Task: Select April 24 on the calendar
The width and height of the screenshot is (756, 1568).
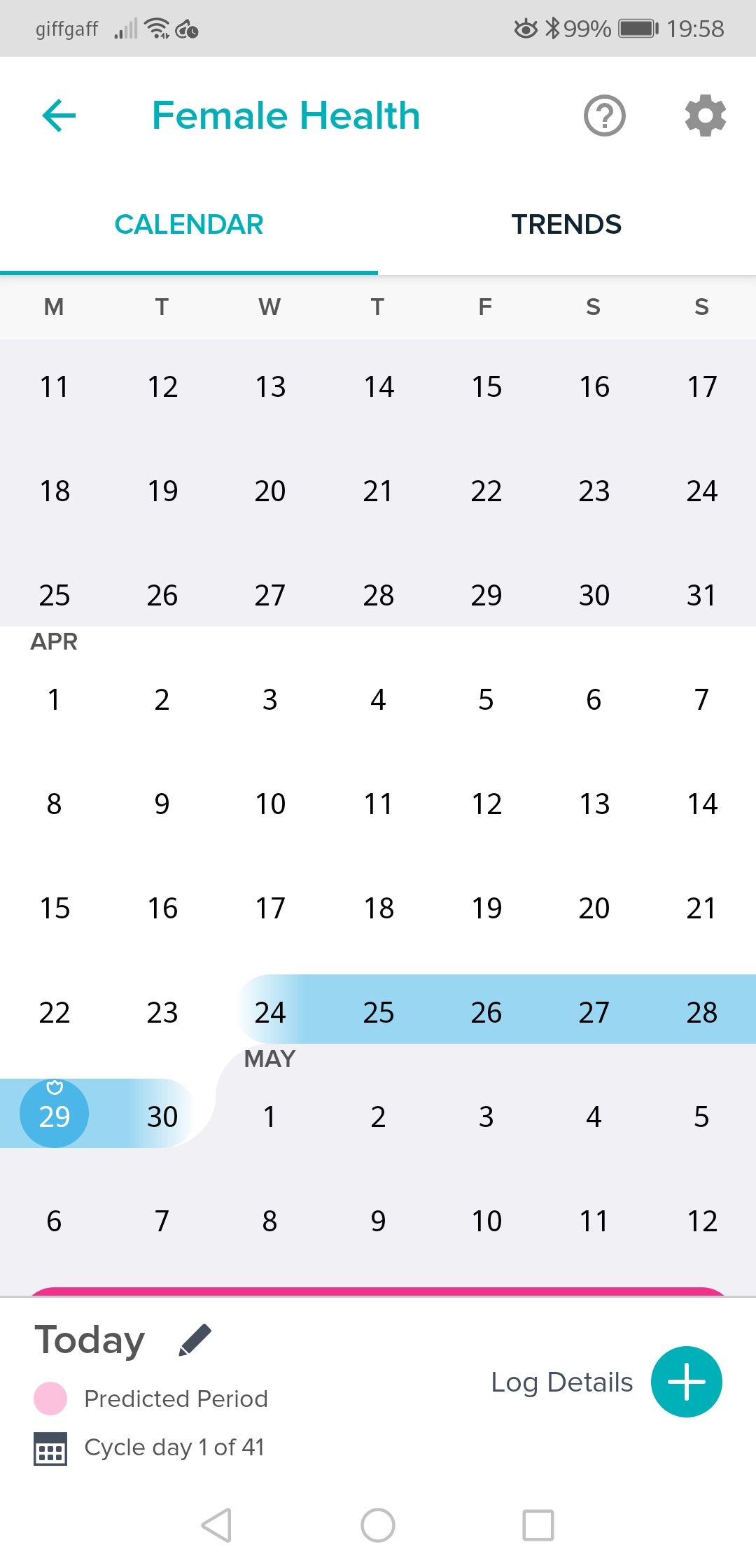Action: [x=270, y=1012]
